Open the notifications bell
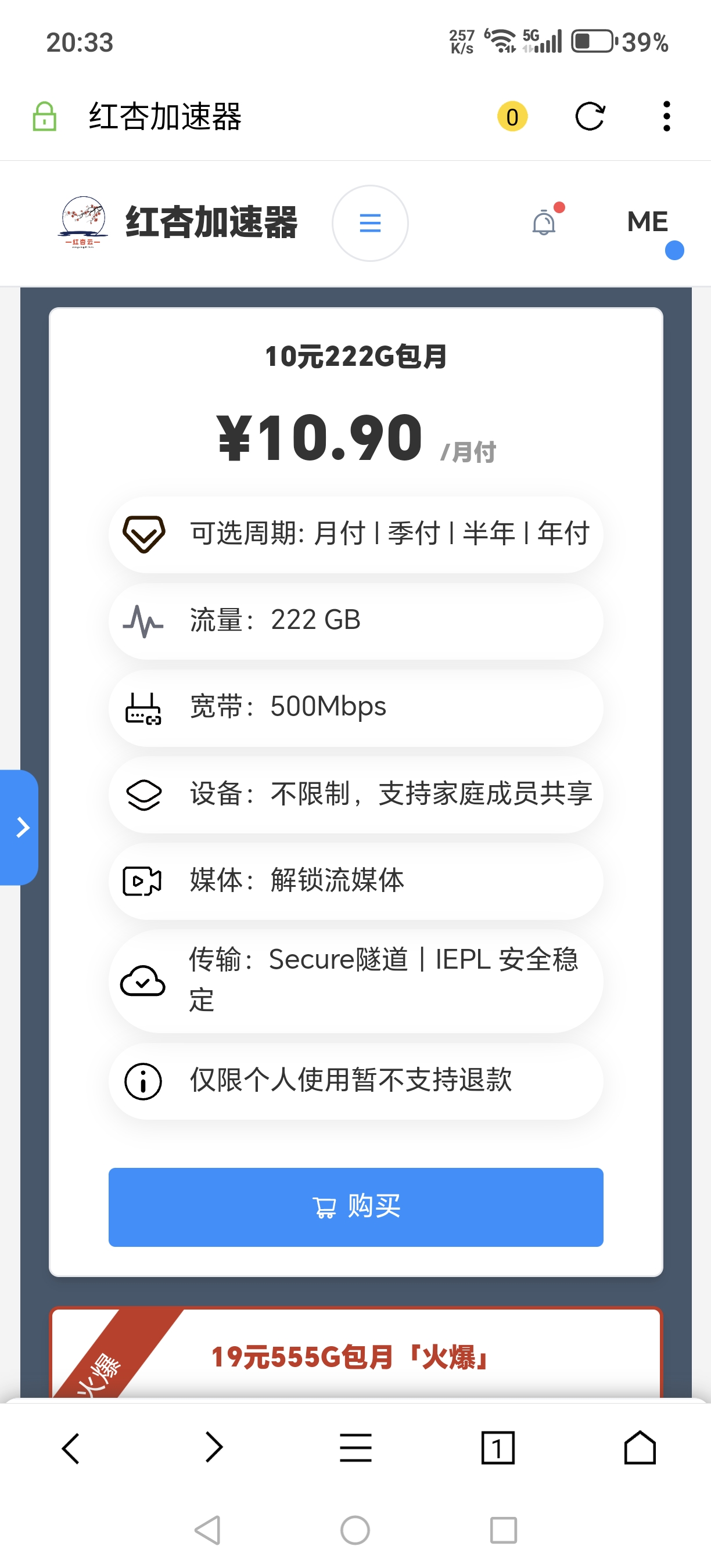The width and height of the screenshot is (711, 1568). pyautogui.click(x=544, y=223)
